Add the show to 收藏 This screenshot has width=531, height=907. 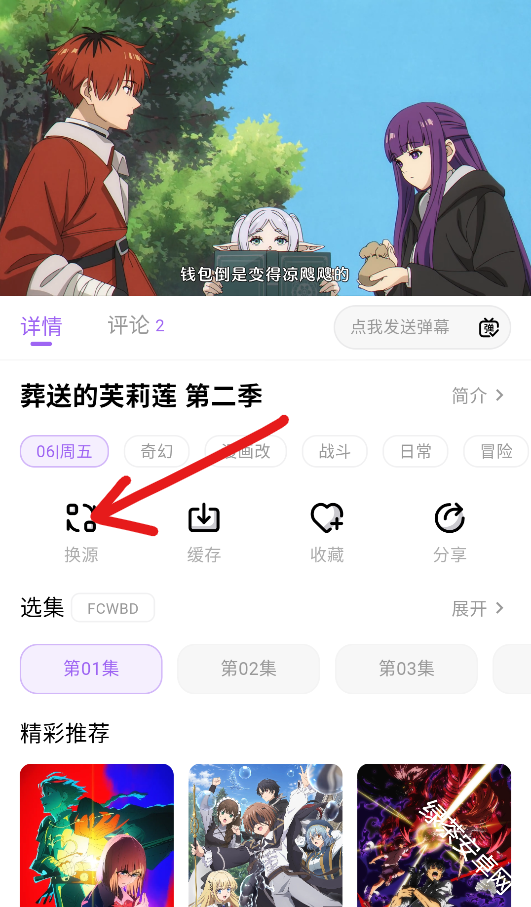click(x=327, y=533)
